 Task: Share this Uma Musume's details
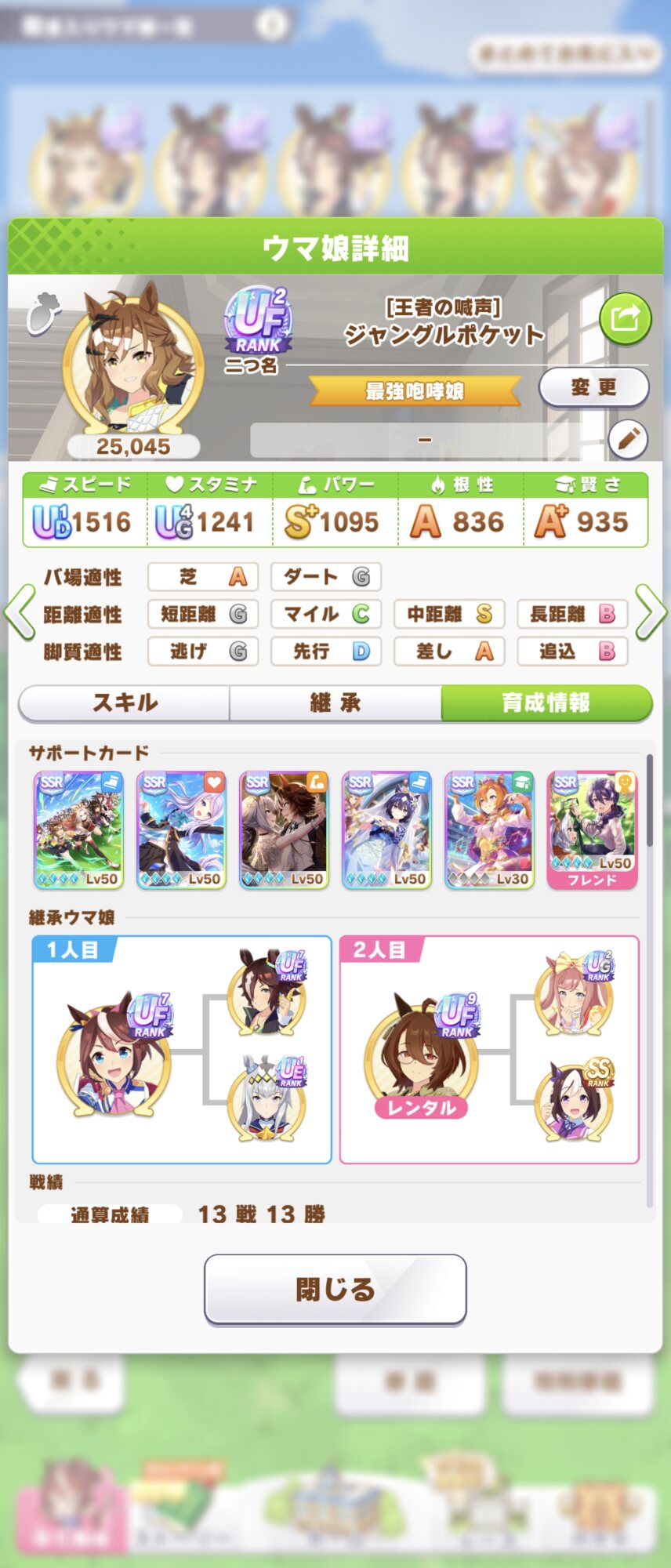625,319
